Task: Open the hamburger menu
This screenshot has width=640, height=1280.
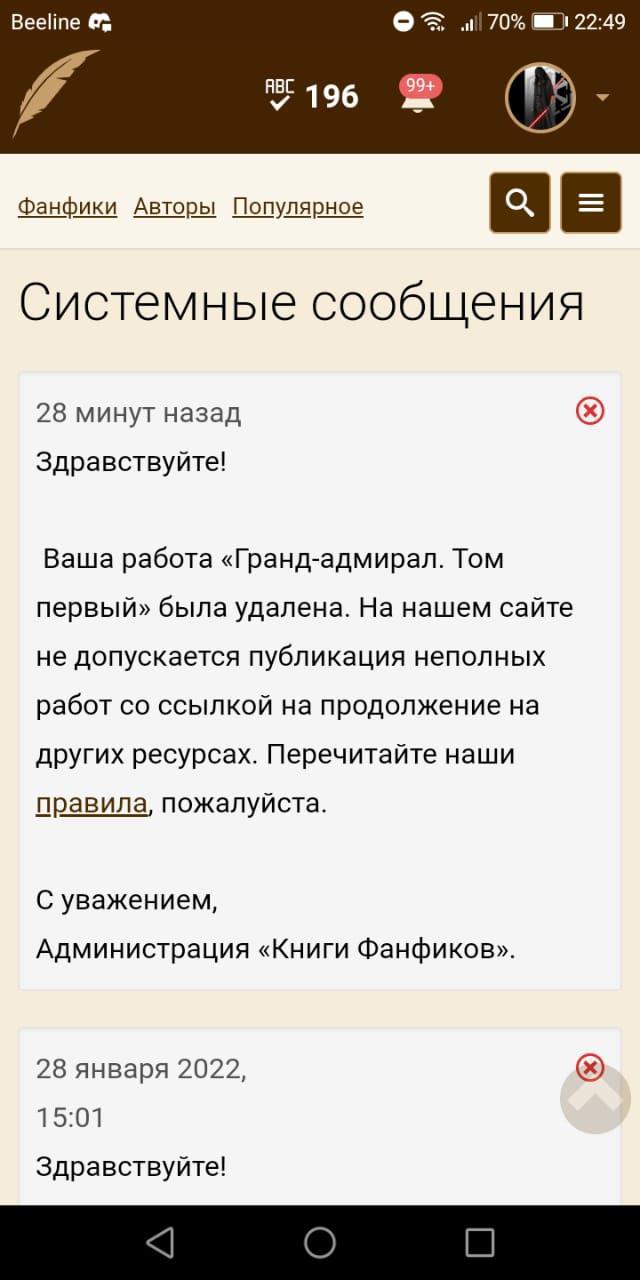Action: pyautogui.click(x=591, y=203)
